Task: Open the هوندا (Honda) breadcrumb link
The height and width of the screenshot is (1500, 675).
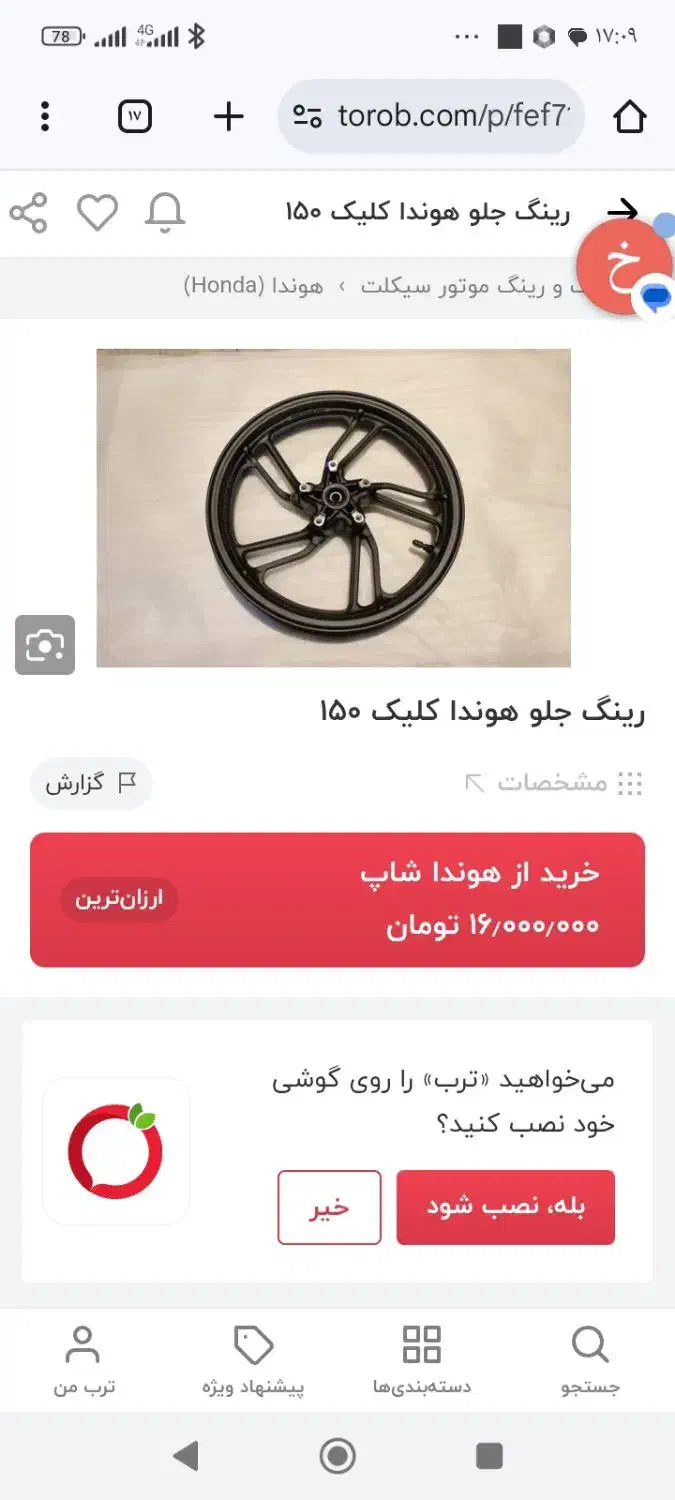Action: pos(253,286)
